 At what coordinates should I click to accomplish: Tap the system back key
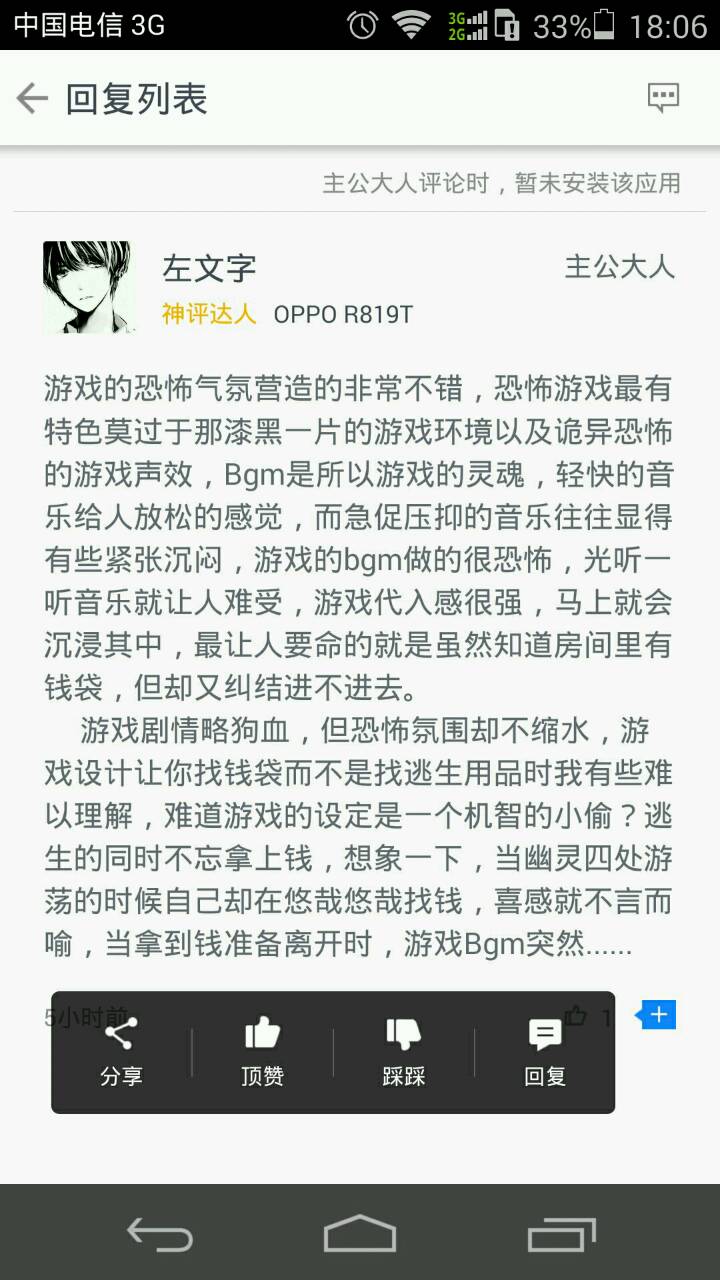160,1234
